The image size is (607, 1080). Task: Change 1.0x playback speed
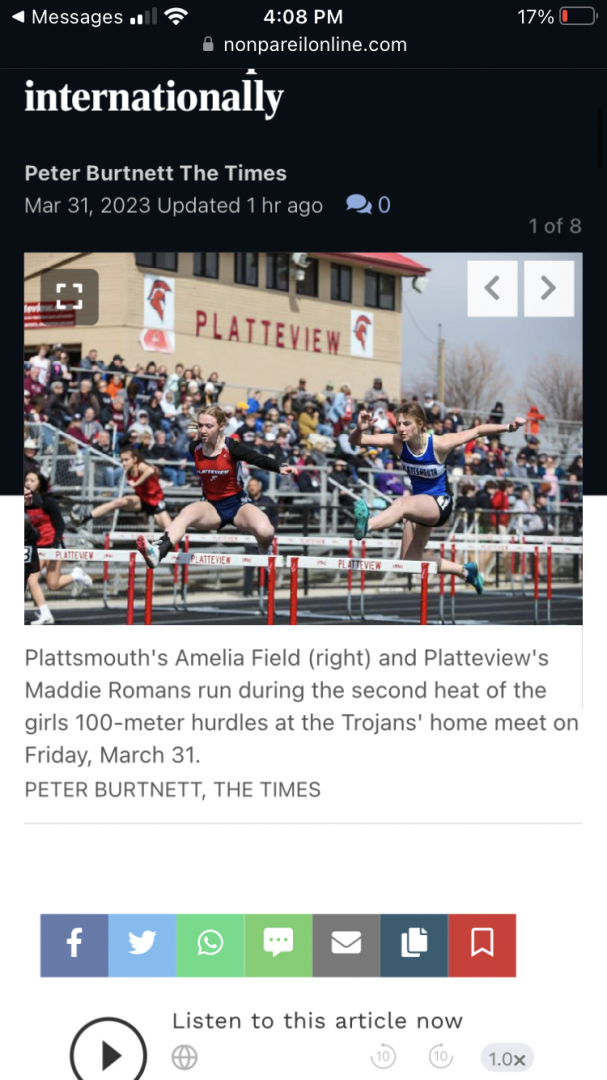[507, 1059]
